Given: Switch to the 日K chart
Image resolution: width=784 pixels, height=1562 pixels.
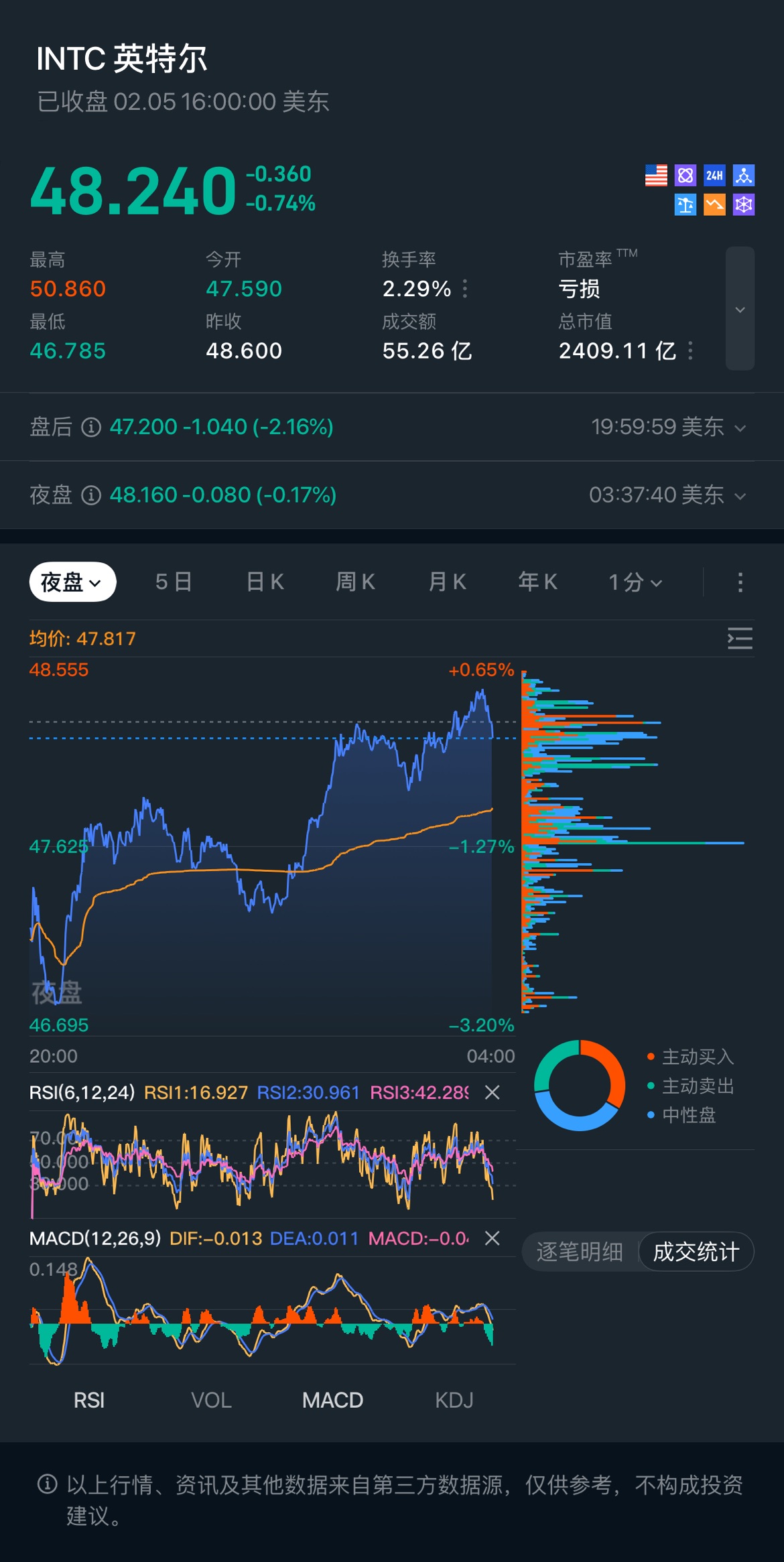Looking at the screenshot, I should (265, 582).
